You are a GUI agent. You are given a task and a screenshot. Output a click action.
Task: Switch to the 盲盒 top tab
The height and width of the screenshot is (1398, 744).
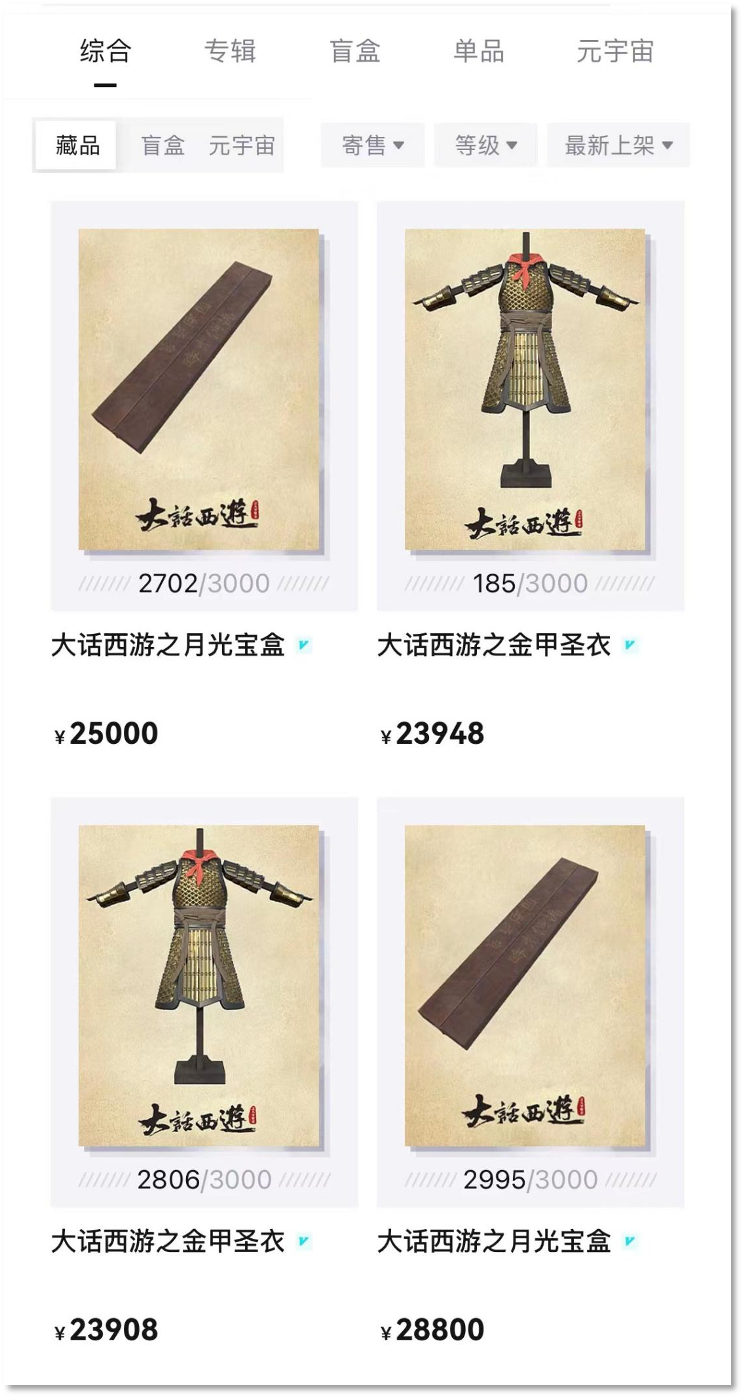[x=355, y=51]
